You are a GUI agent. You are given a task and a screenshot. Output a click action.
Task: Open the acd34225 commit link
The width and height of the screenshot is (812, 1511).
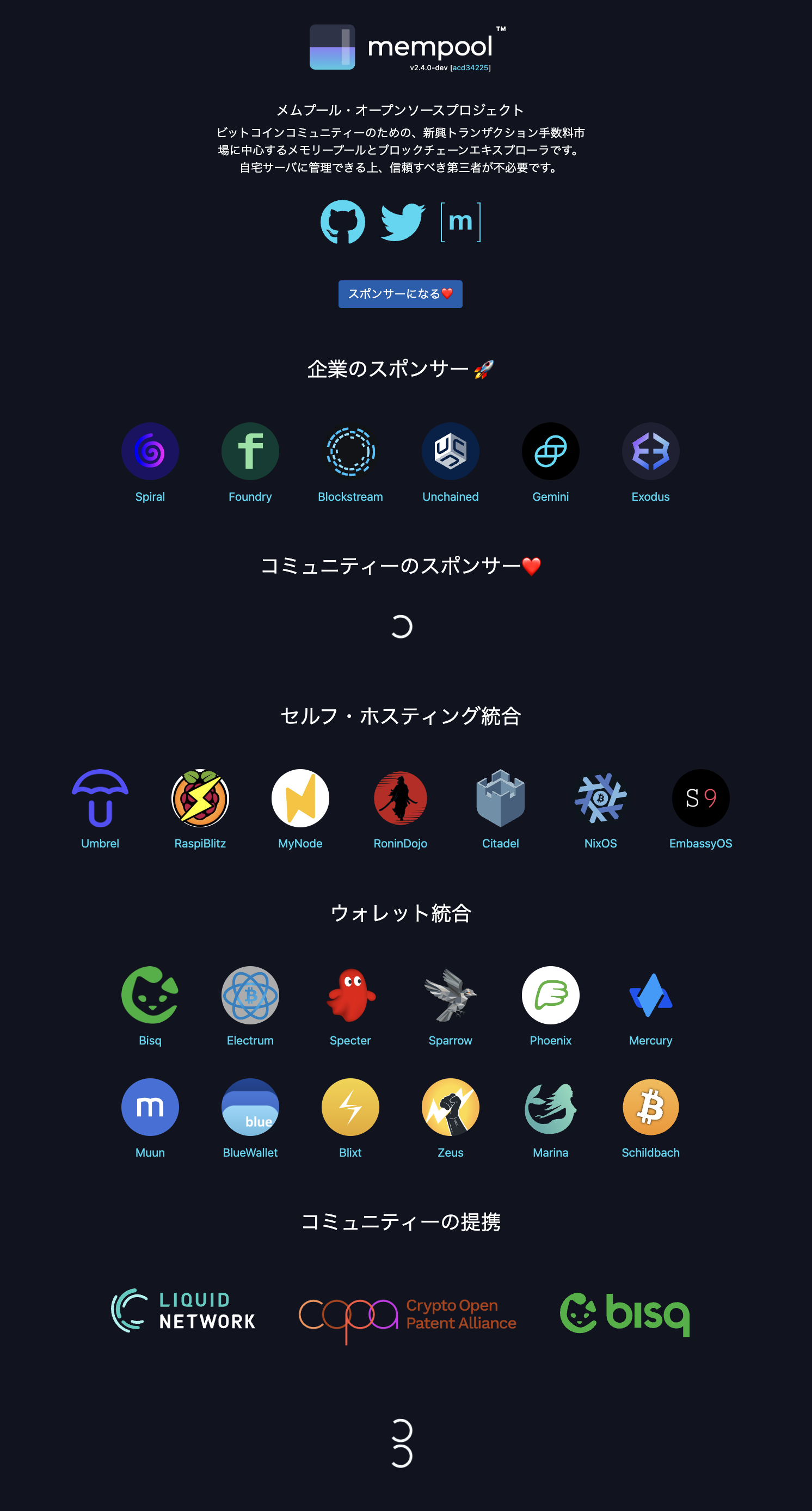click(470, 68)
